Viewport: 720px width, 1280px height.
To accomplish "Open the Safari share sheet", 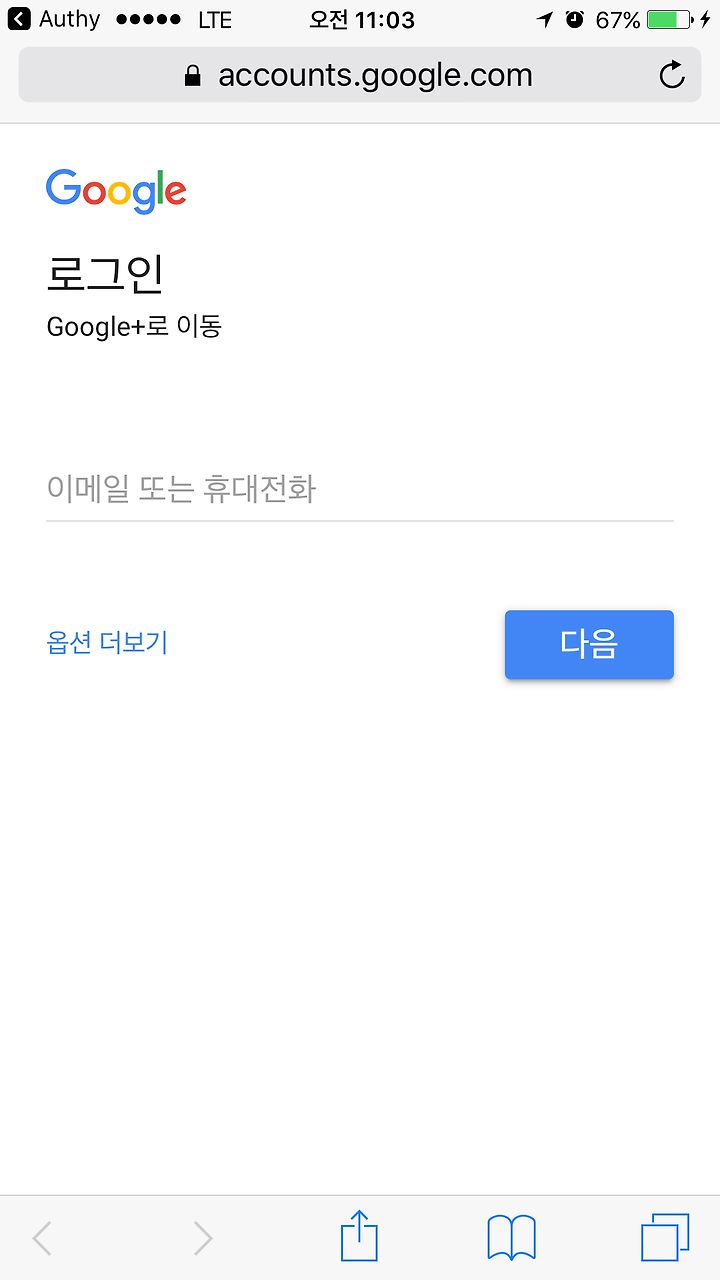I will (x=360, y=1237).
